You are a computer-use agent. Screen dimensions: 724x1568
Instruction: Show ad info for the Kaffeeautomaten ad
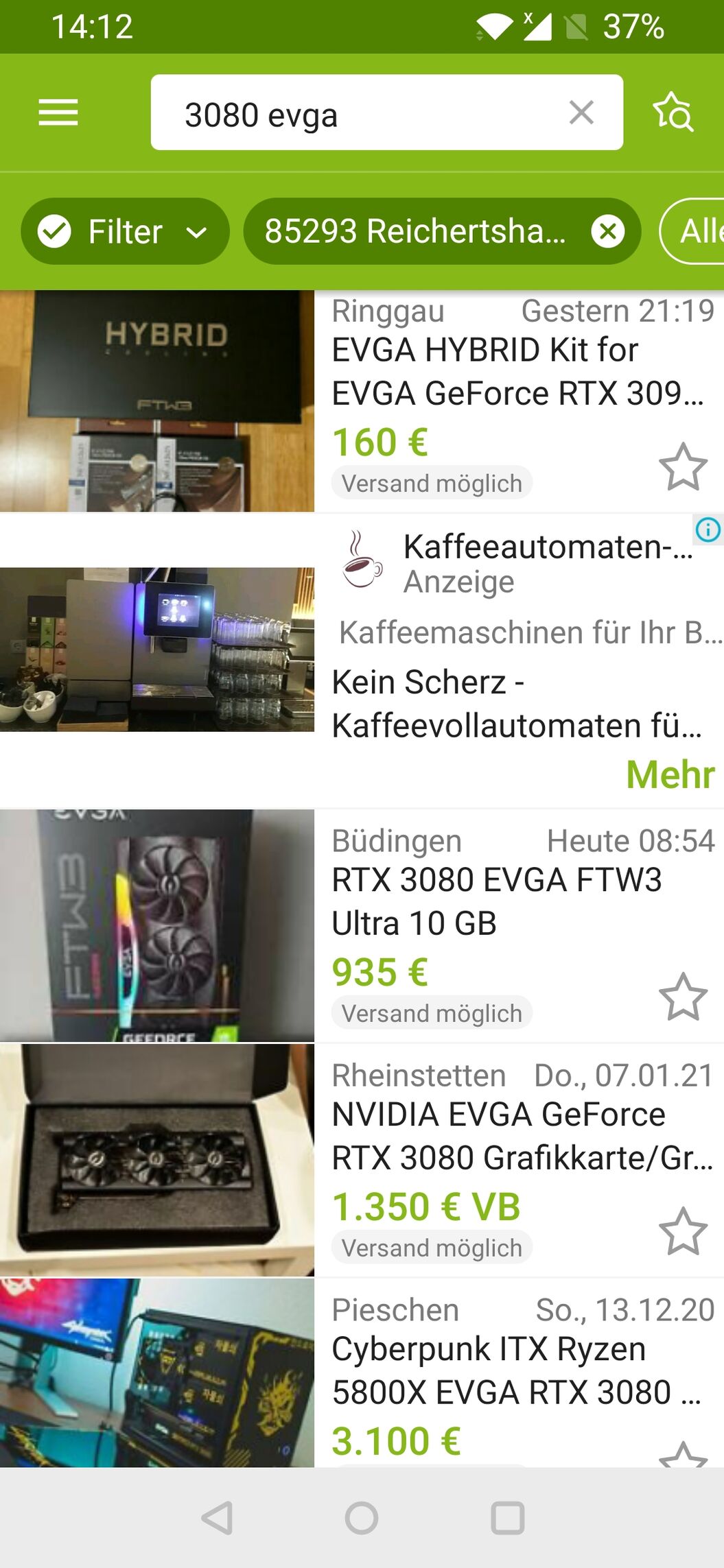tap(708, 530)
